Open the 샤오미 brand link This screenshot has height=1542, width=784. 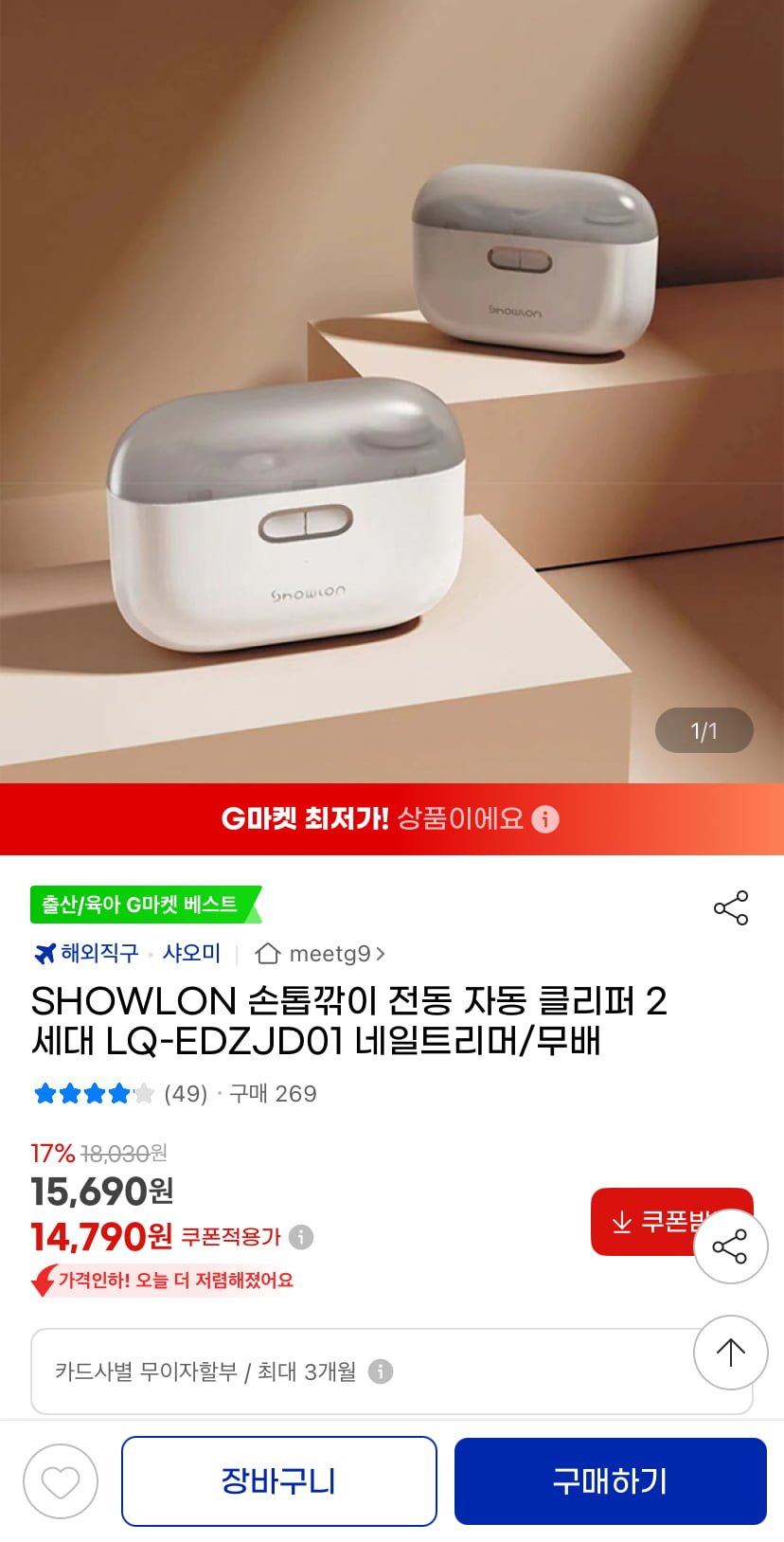(x=191, y=953)
